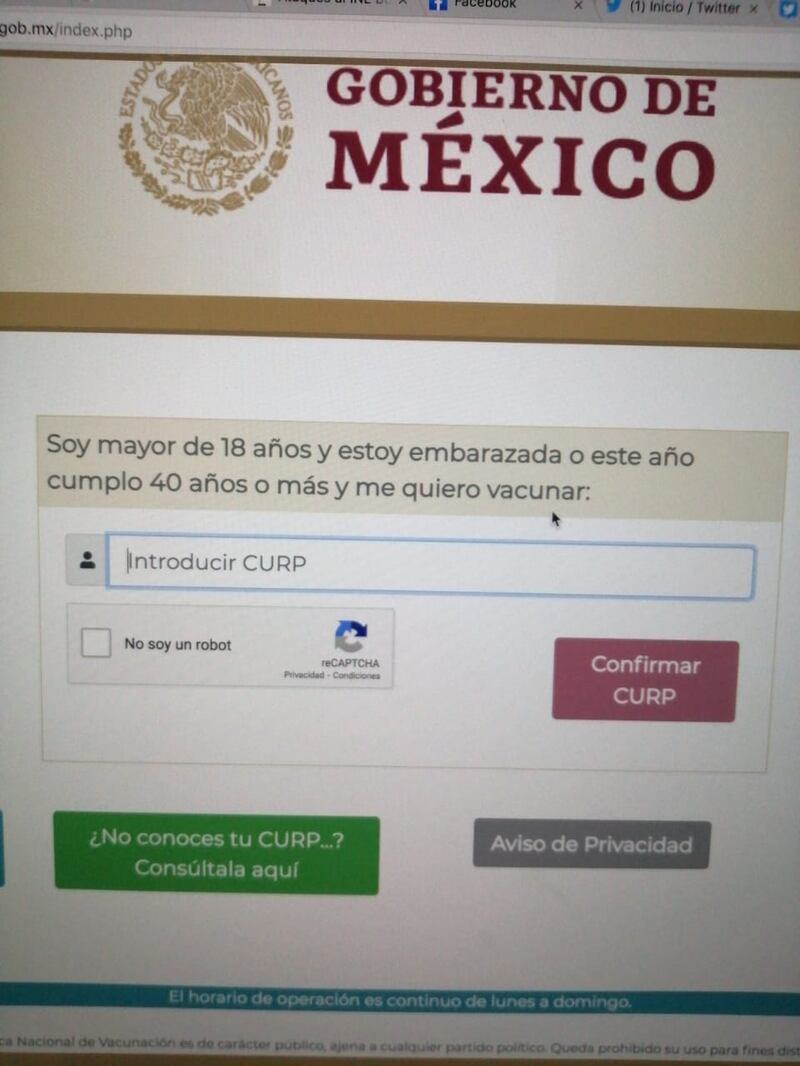
Task: Open ¿No conoces tu CURP? Consúltala aquí
Action: coord(216,853)
